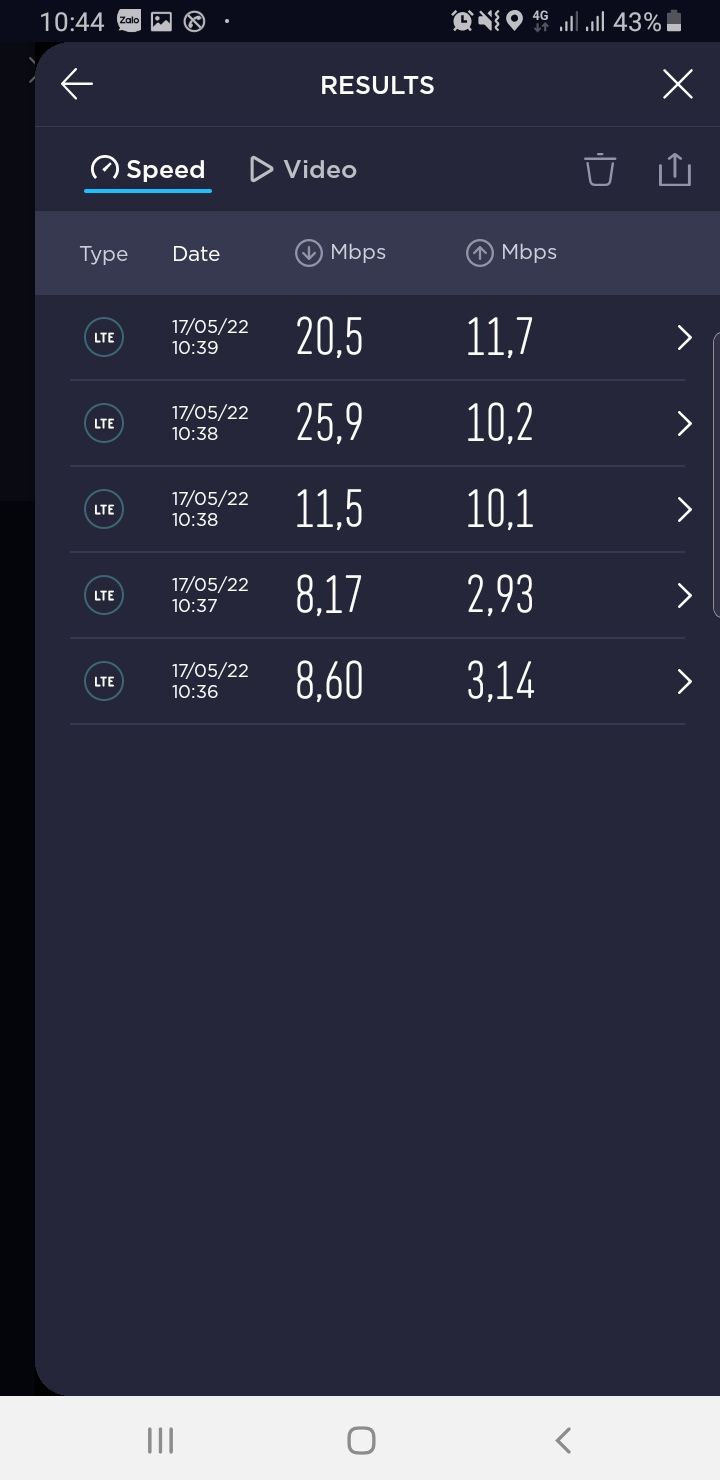The width and height of the screenshot is (720, 1480).
Task: Open details of the 20,5 Mbps result
Action: tap(684, 337)
